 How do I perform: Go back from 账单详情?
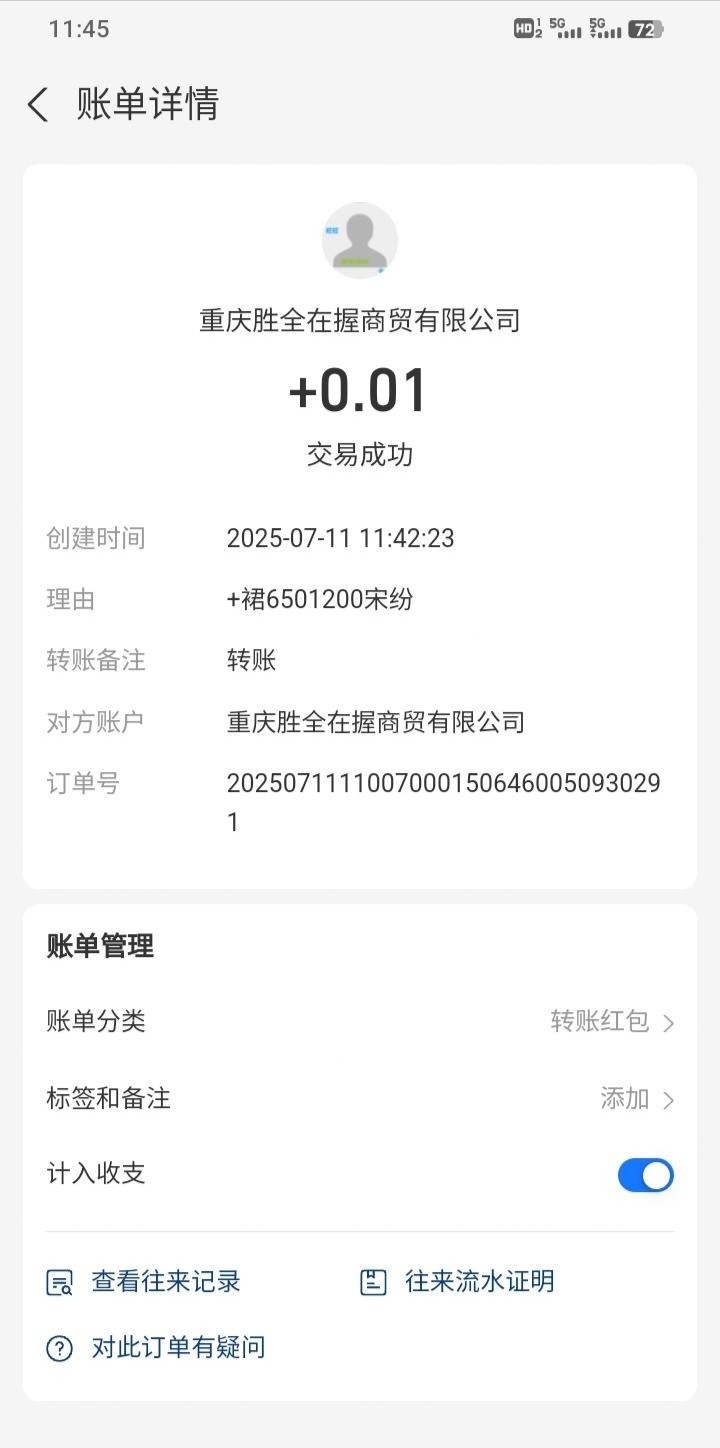tap(38, 104)
